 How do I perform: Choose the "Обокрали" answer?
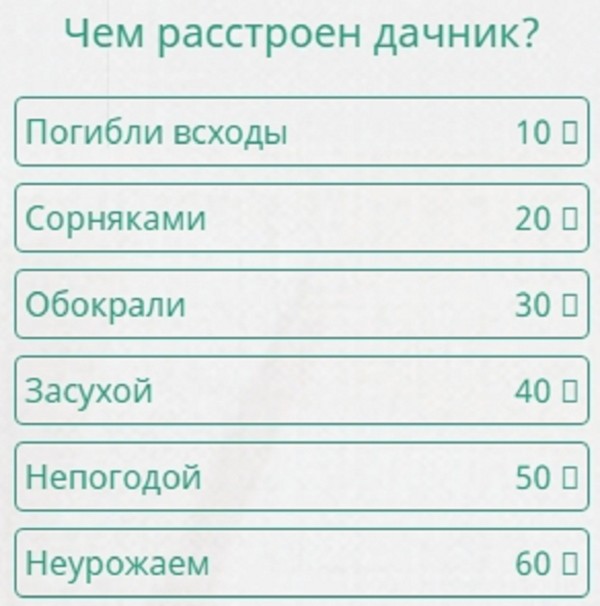(x=300, y=305)
